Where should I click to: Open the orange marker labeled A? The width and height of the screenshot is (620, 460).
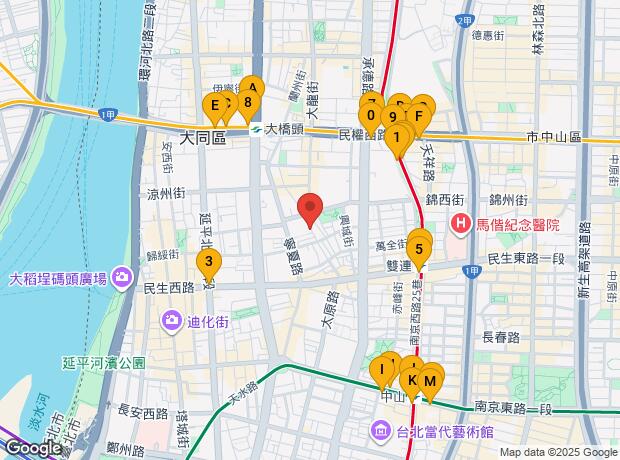point(253,89)
